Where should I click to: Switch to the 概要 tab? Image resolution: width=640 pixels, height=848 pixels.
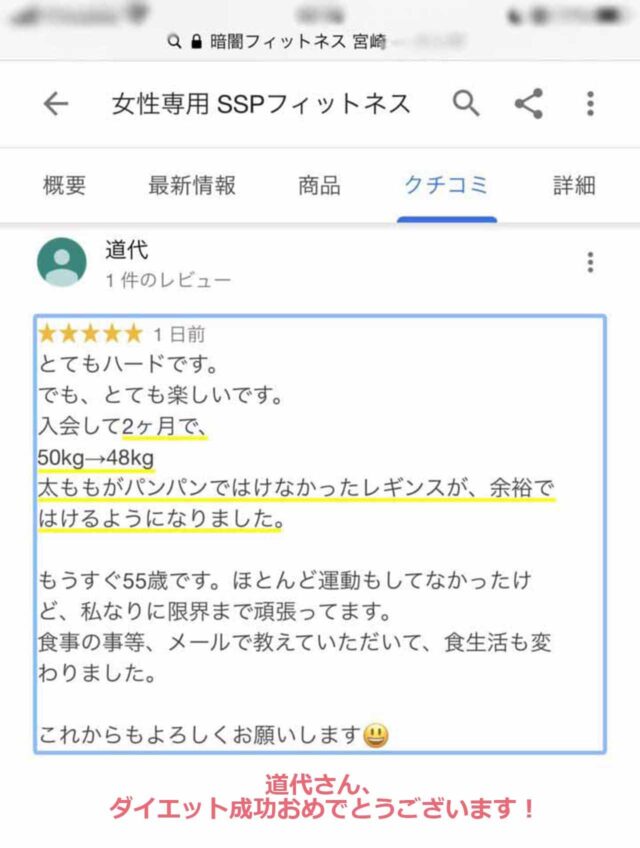coord(64,185)
